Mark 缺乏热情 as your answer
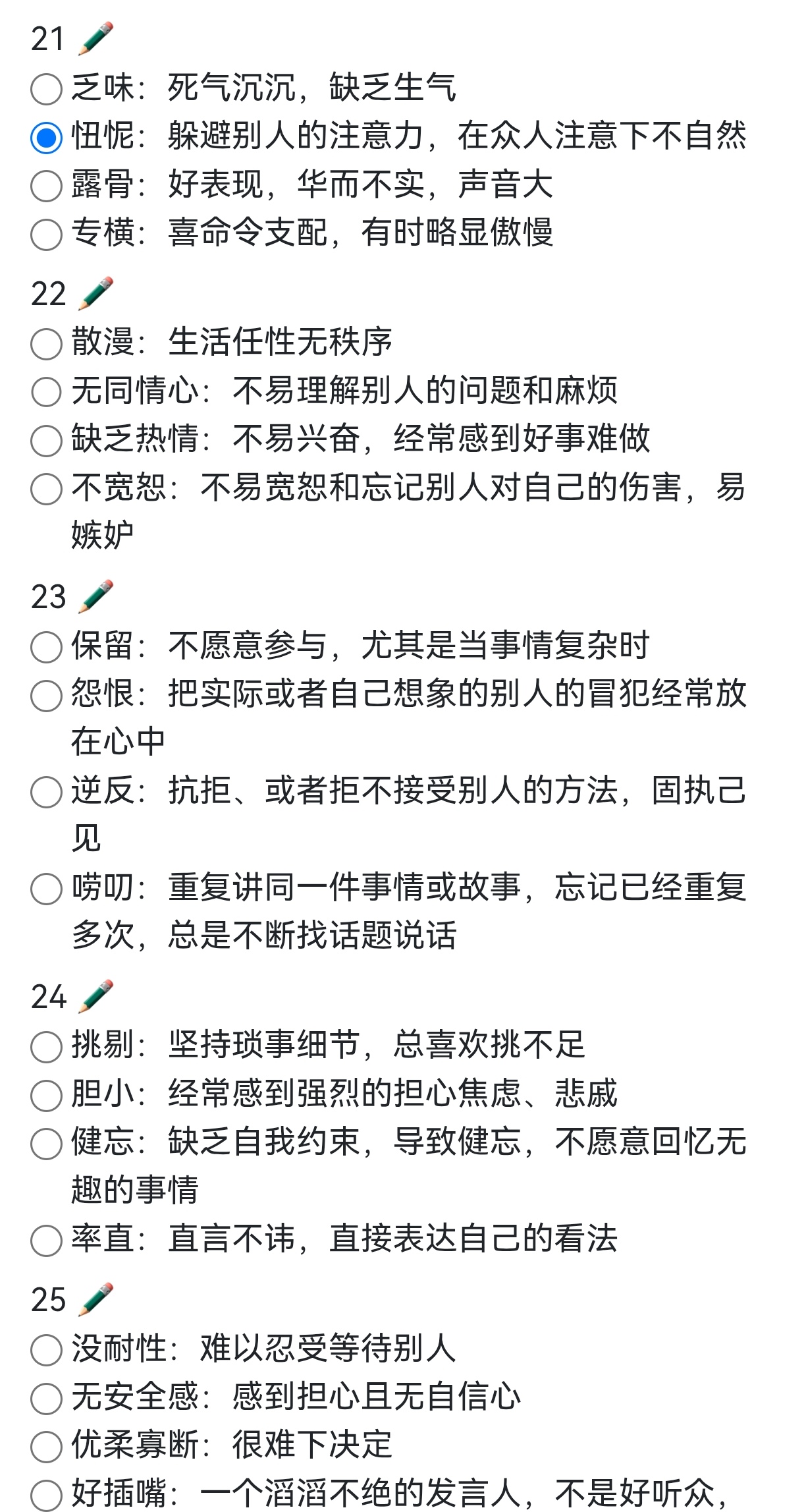 [46, 441]
